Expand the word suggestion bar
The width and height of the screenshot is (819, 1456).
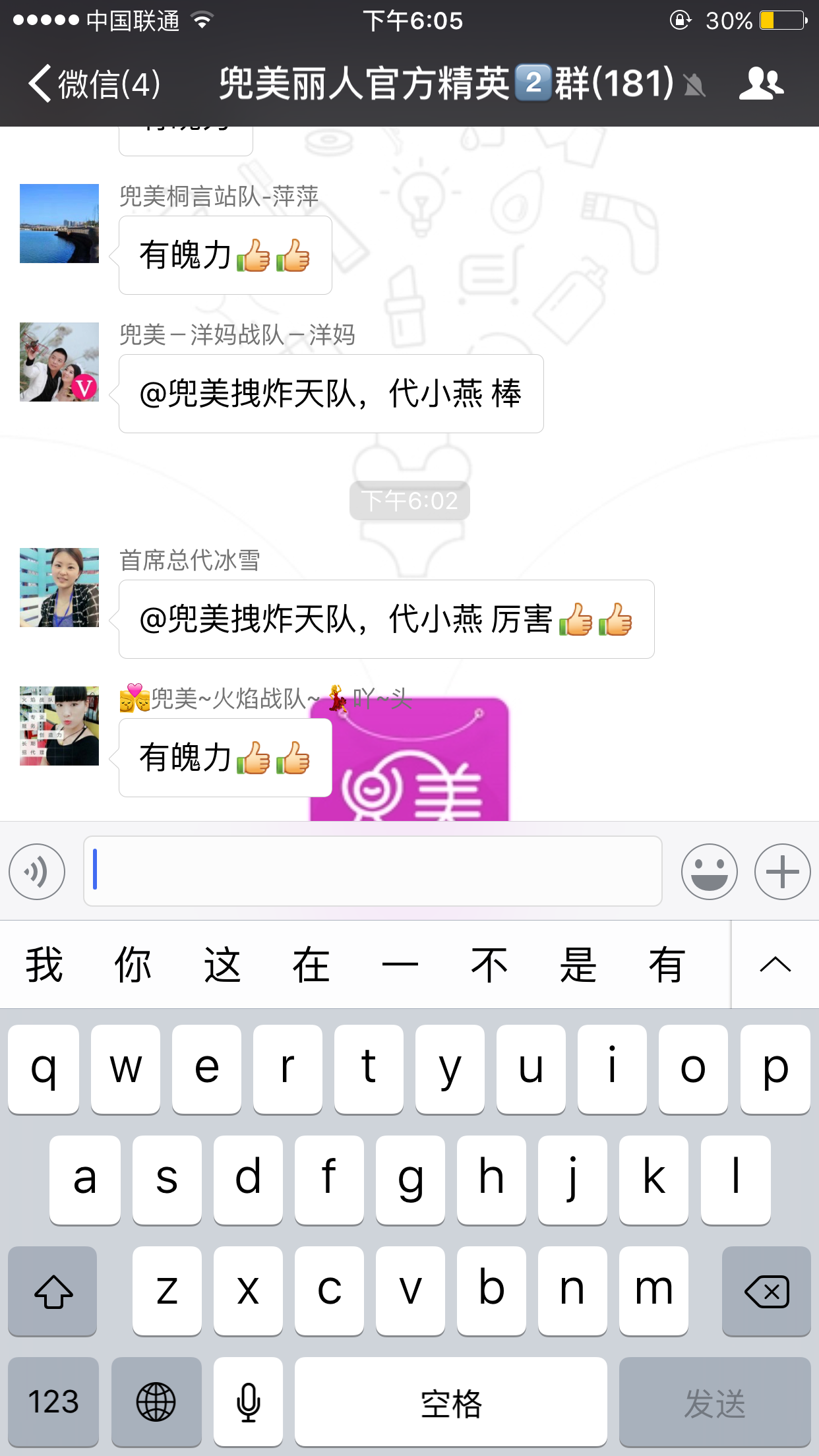coord(775,965)
